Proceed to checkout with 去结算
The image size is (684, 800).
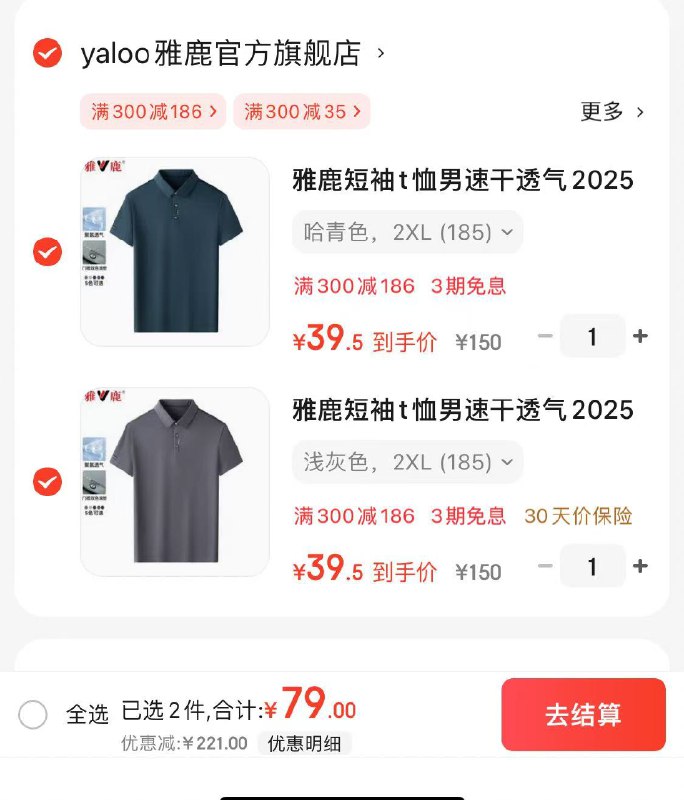[583, 714]
